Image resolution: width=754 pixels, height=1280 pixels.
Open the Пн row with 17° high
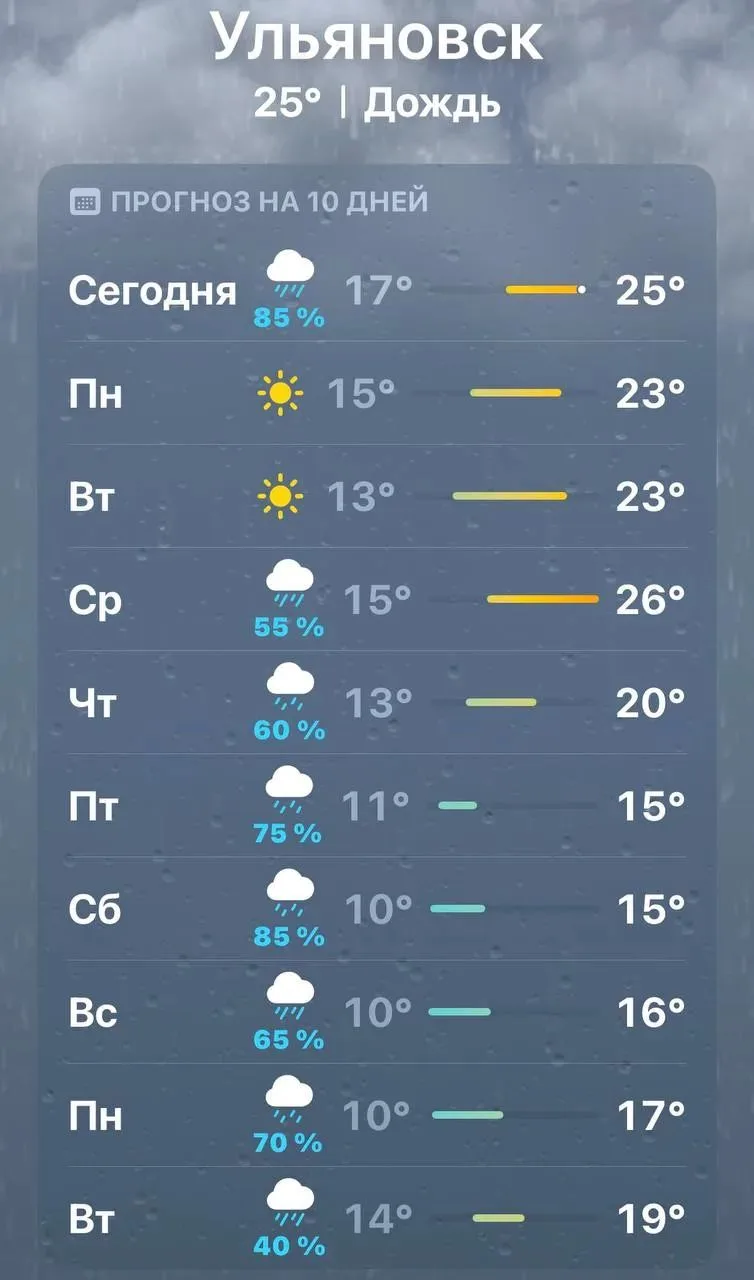pyautogui.click(x=377, y=1114)
